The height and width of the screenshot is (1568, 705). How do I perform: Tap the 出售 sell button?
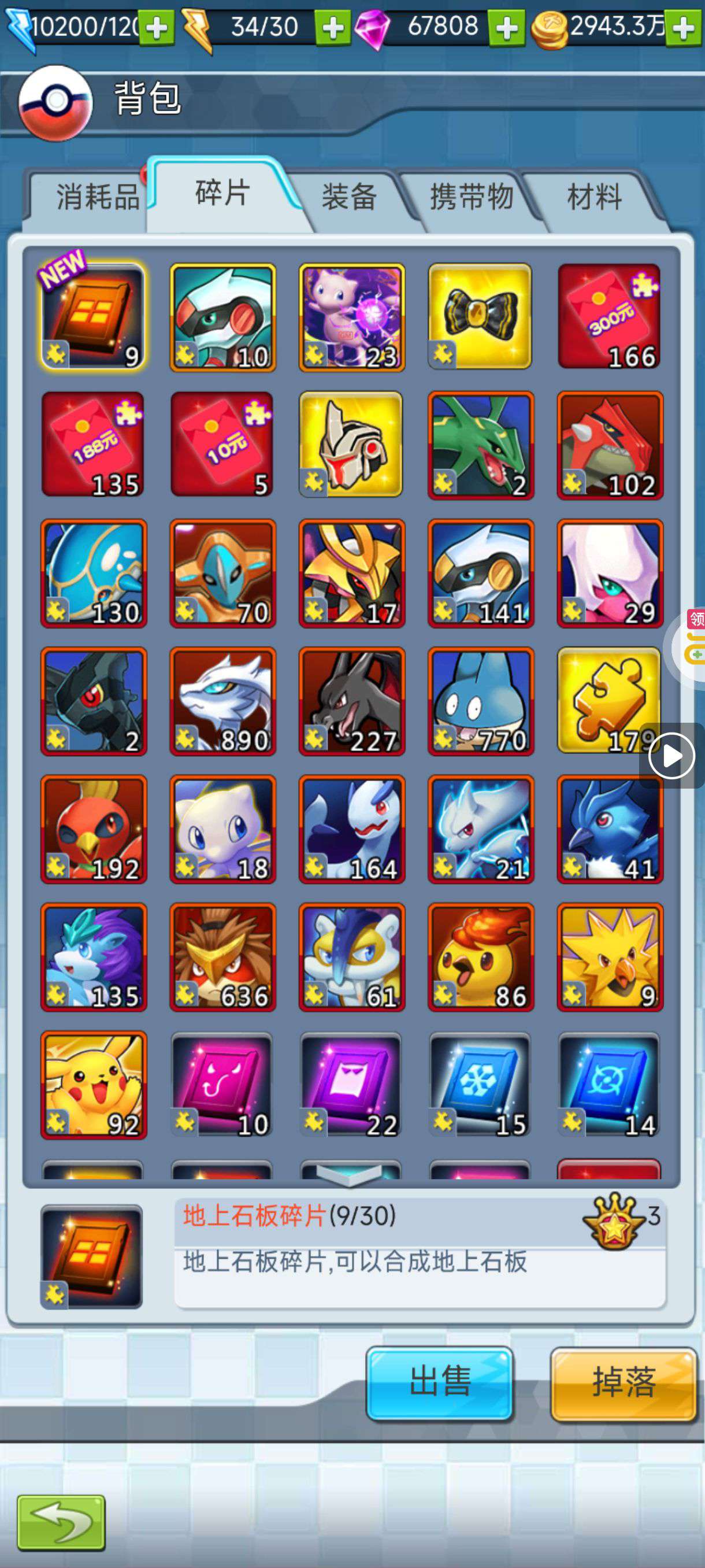[x=440, y=1384]
